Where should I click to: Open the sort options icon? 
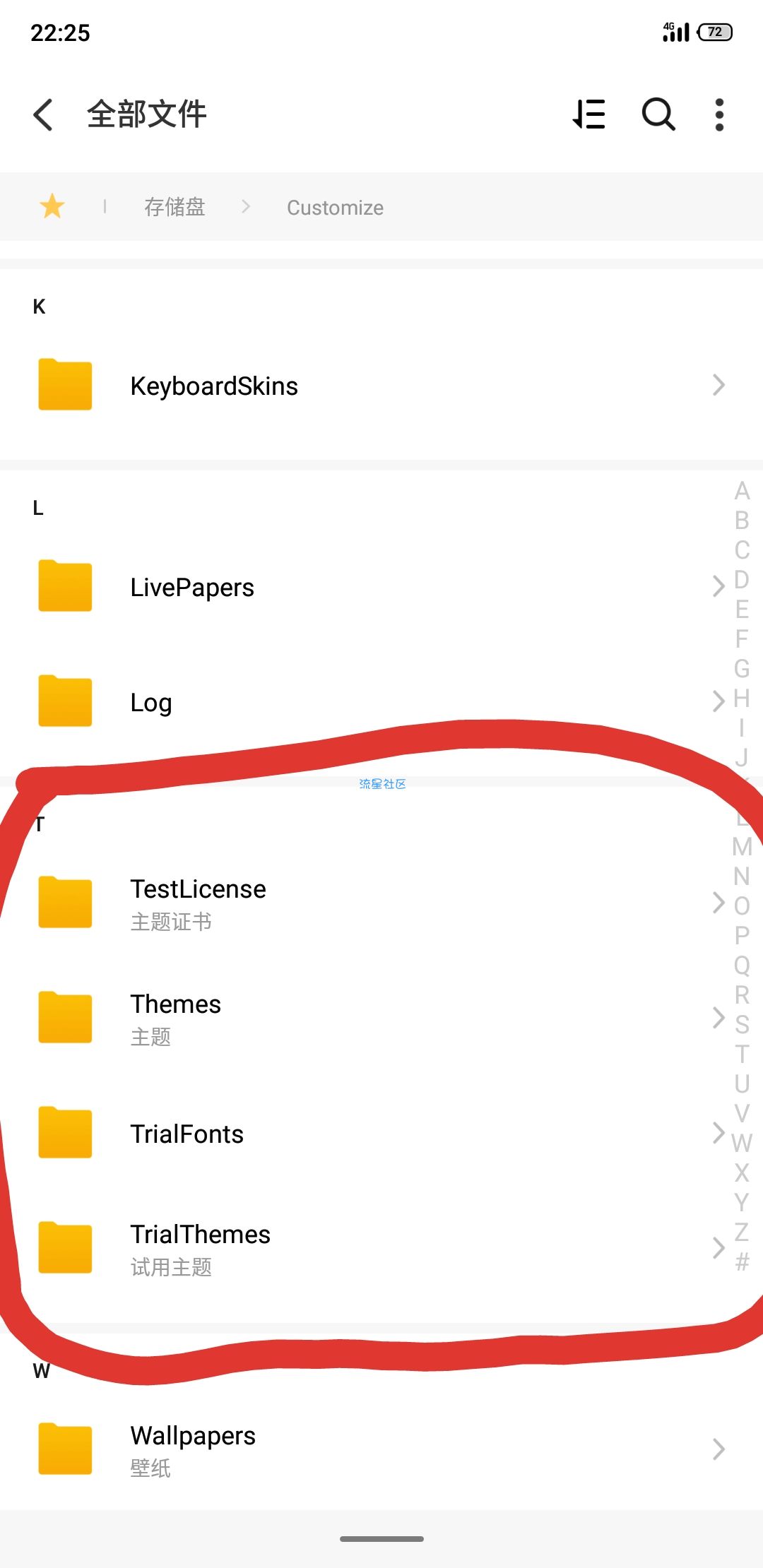pyautogui.click(x=588, y=114)
